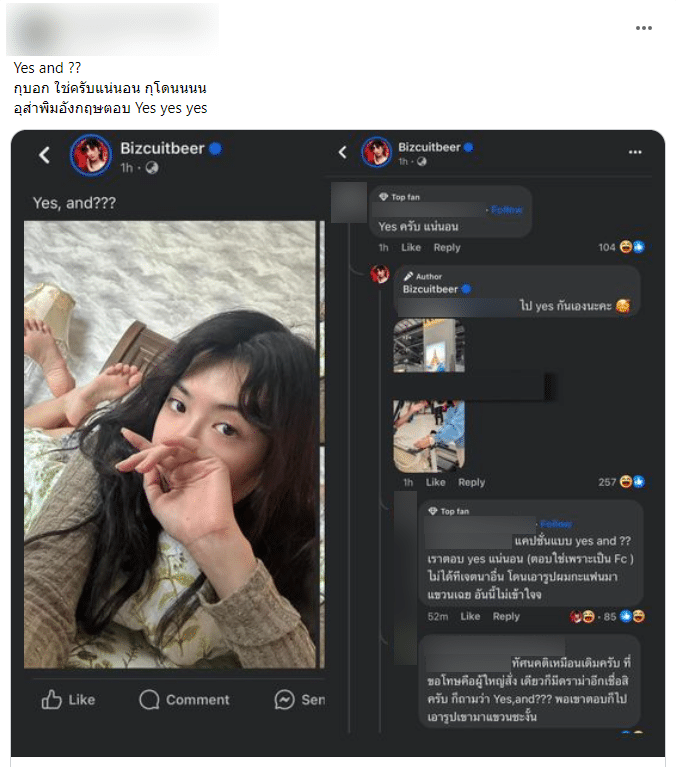Open the attached Bizcuitbeer screenshot image

click(338, 440)
